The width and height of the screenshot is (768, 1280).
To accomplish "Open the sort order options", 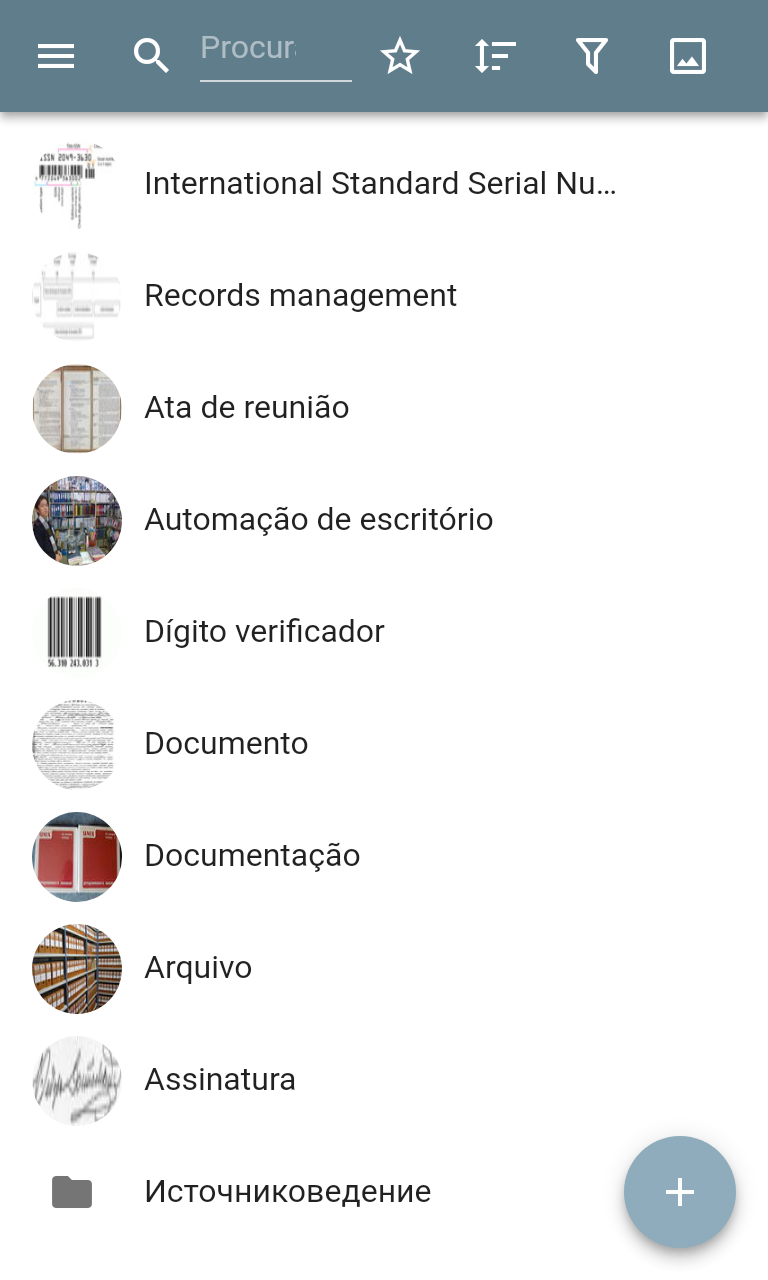I will 495,56.
